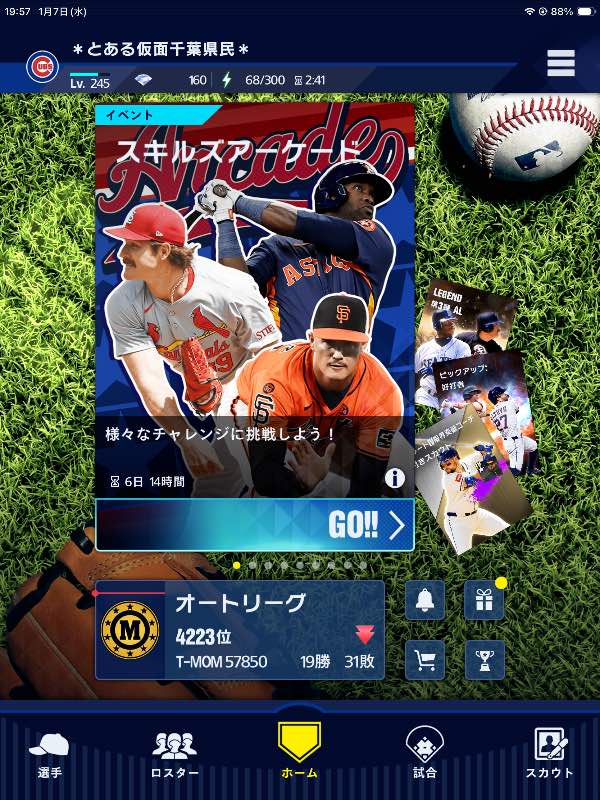
Task: Switch to the 試合 tab
Action: pyautogui.click(x=424, y=753)
